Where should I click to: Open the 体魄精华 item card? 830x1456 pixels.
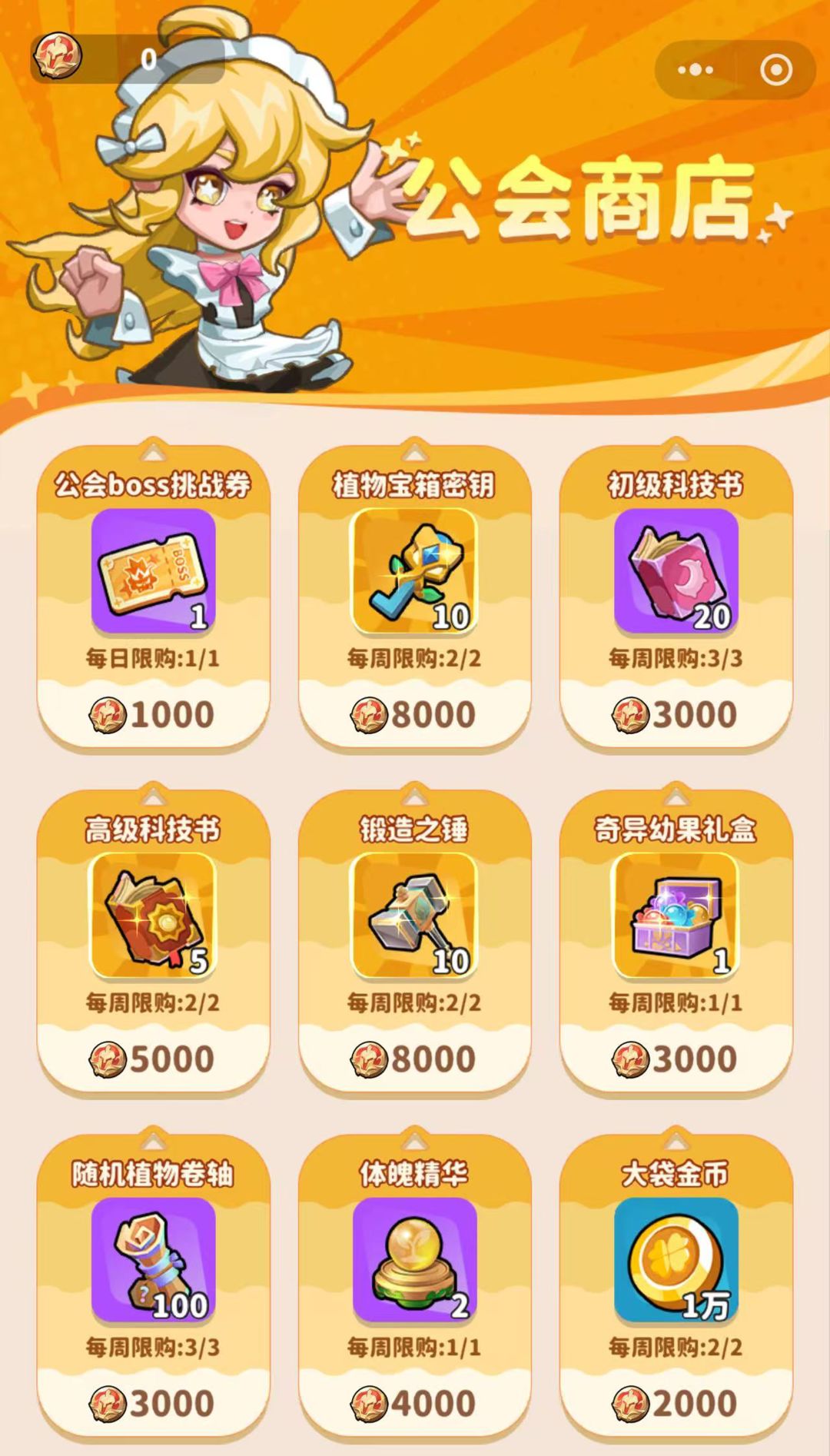pyautogui.click(x=414, y=1259)
